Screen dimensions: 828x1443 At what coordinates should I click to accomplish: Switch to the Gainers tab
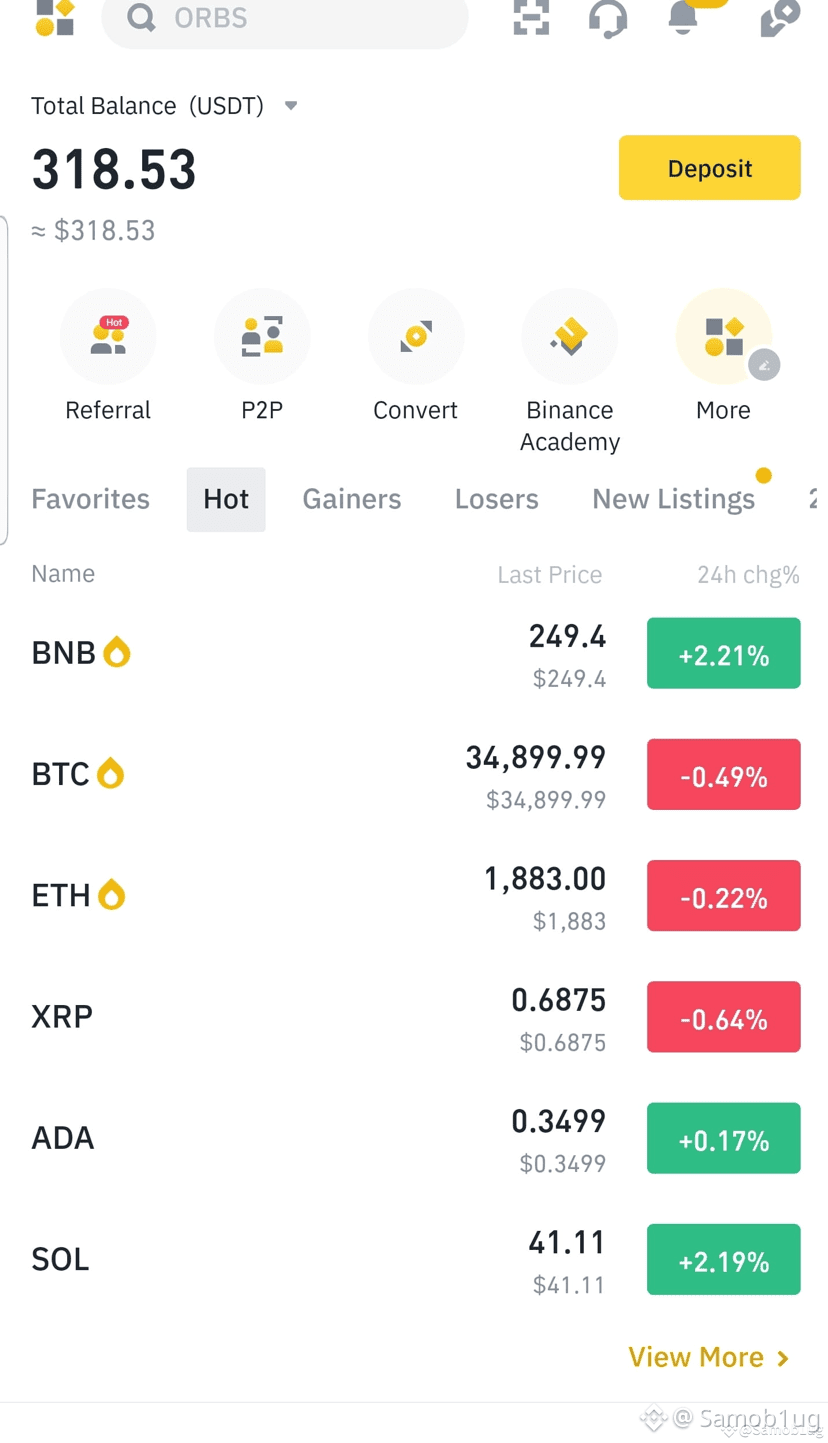point(352,499)
